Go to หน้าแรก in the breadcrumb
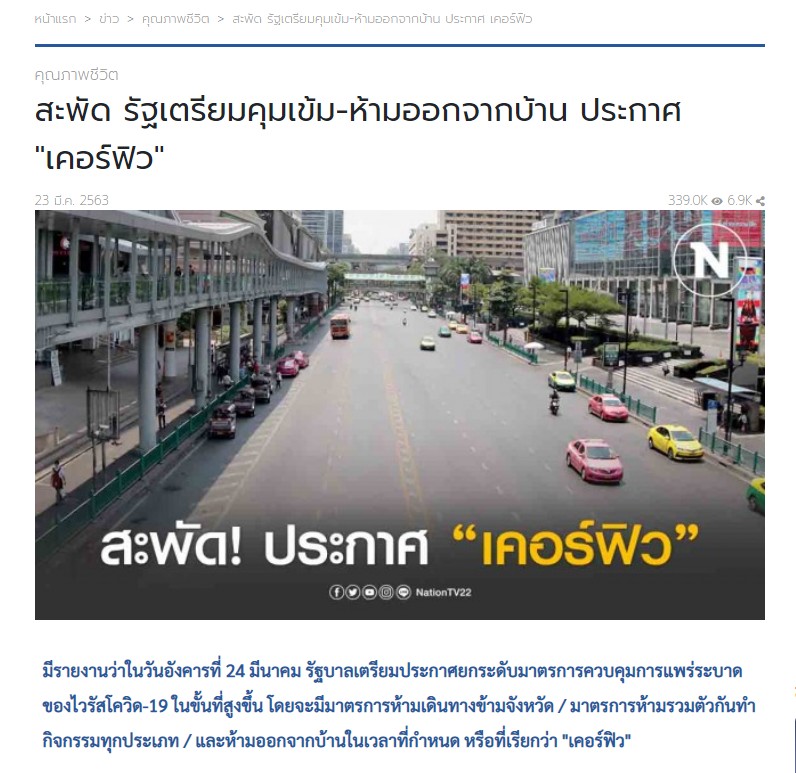The height and width of the screenshot is (773, 796). 55,19
